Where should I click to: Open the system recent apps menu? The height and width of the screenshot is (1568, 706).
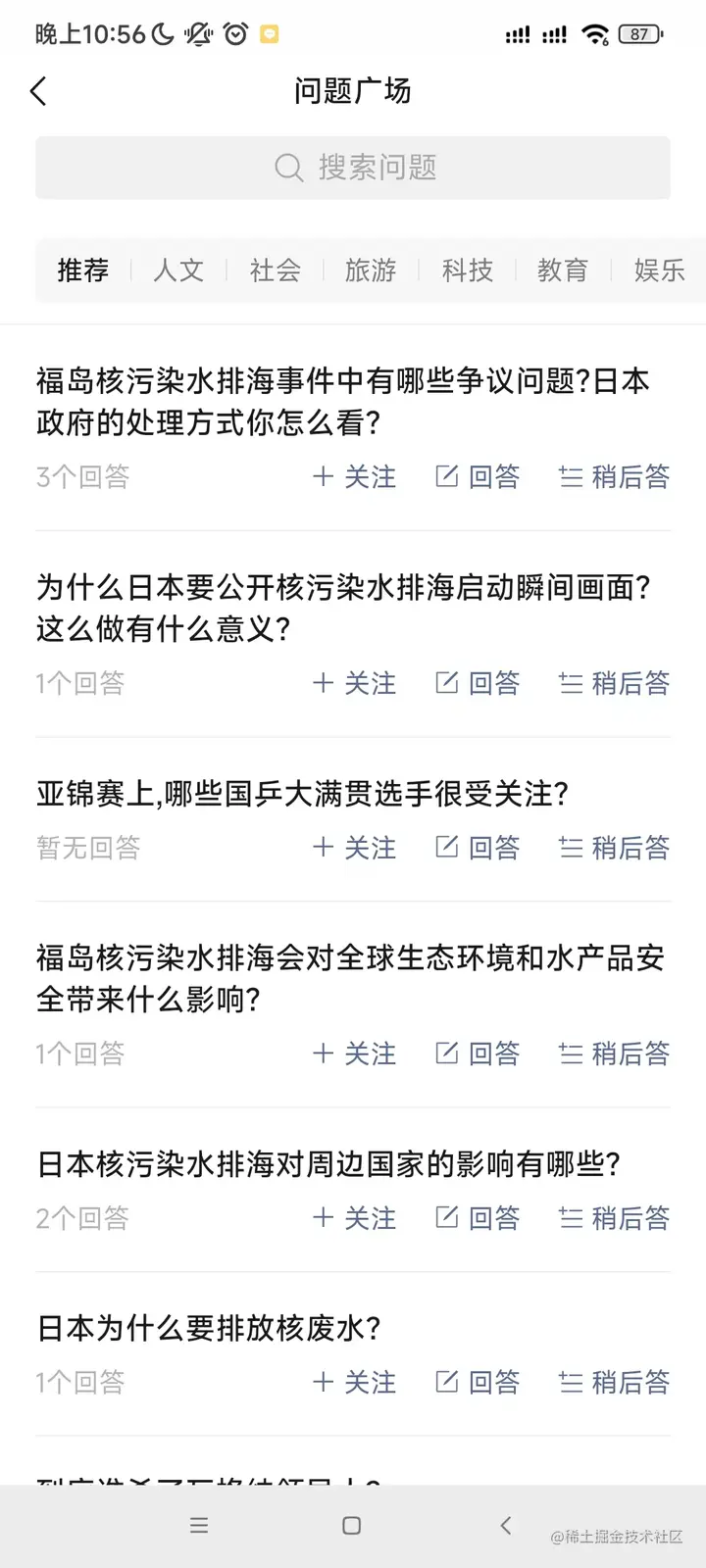tap(199, 1526)
